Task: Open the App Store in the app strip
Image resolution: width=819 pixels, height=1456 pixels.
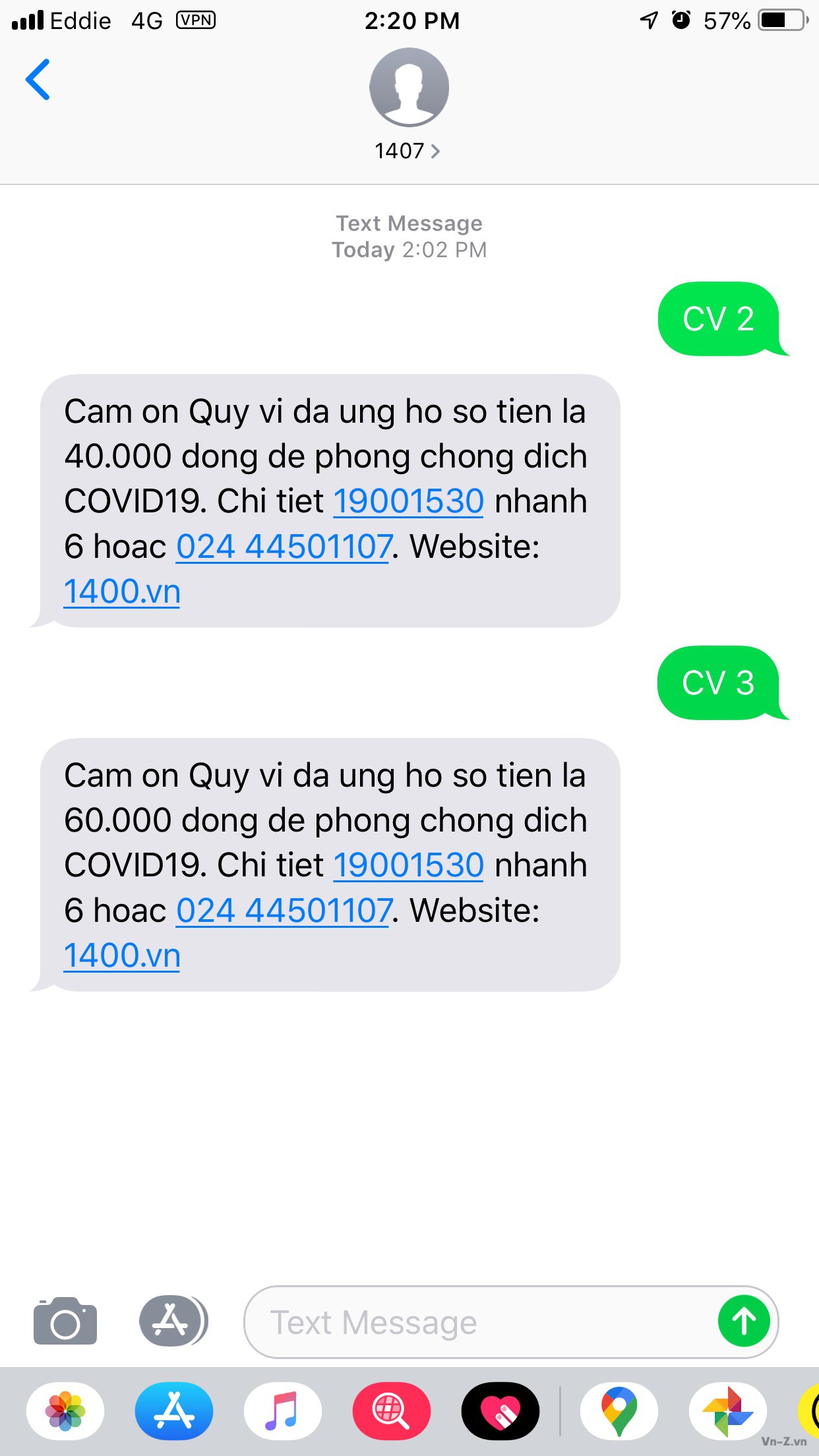Action: [x=174, y=1410]
